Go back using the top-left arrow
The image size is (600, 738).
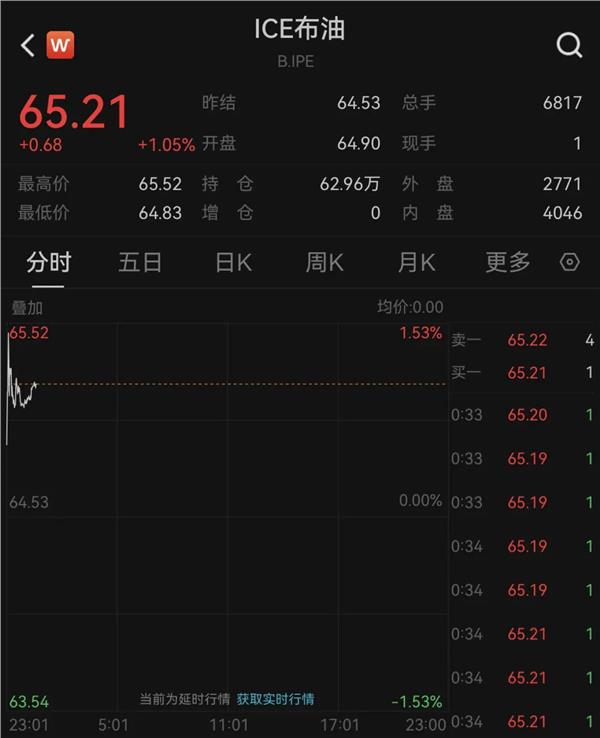coord(27,44)
